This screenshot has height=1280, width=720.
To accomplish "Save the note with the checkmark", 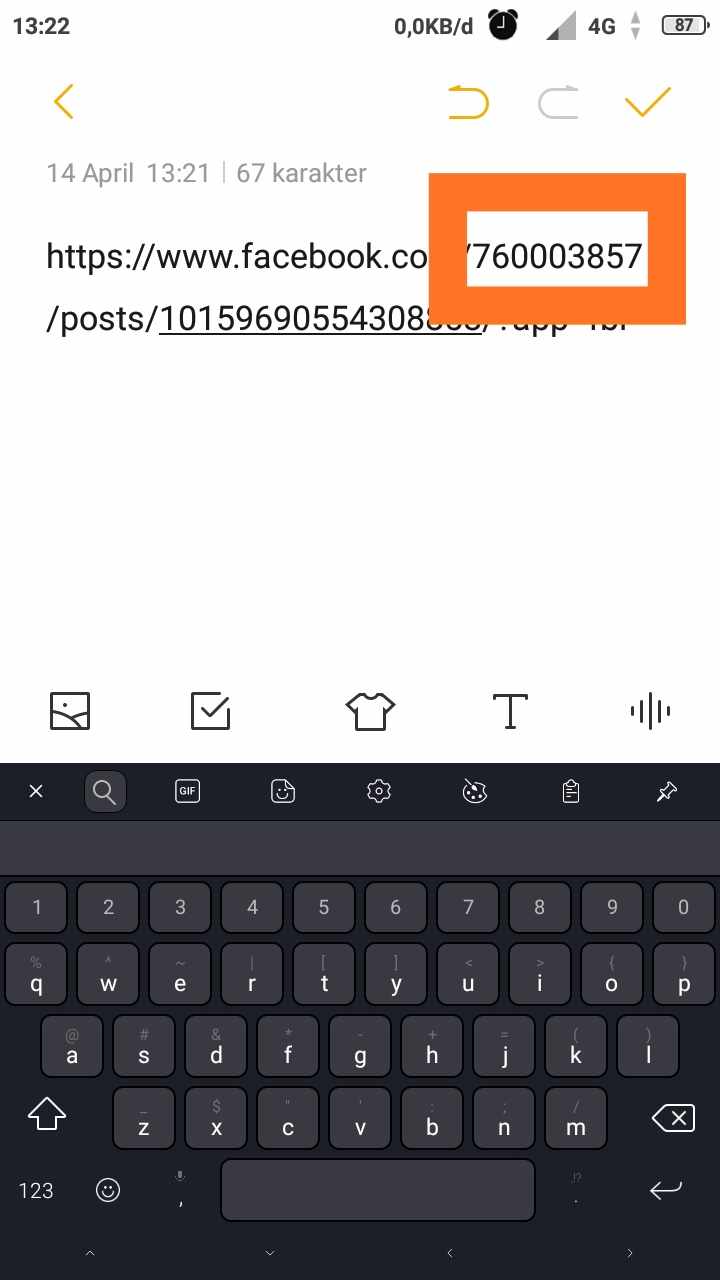I will point(648,101).
